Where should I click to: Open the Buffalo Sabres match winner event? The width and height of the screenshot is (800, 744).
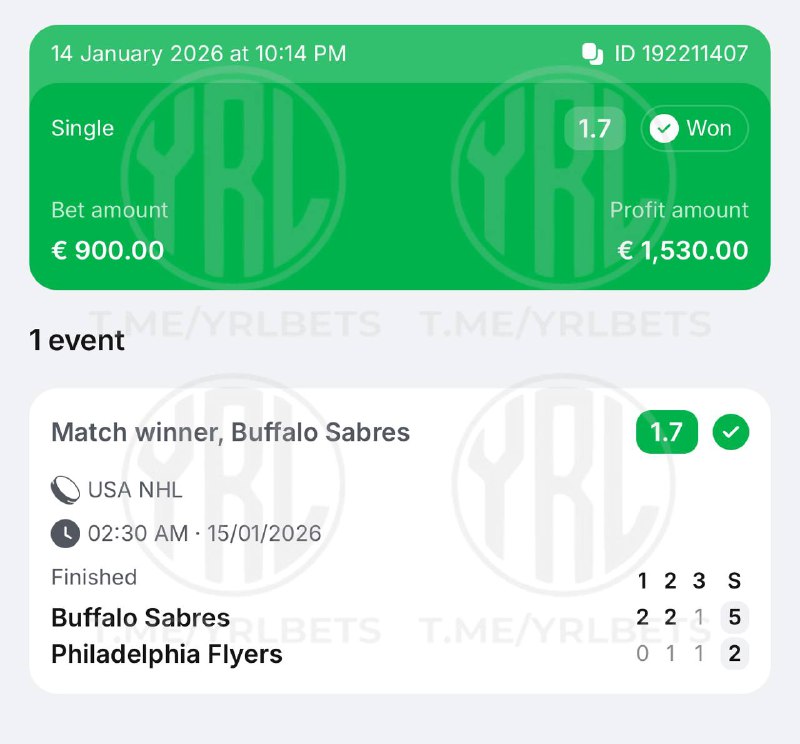coord(231,432)
